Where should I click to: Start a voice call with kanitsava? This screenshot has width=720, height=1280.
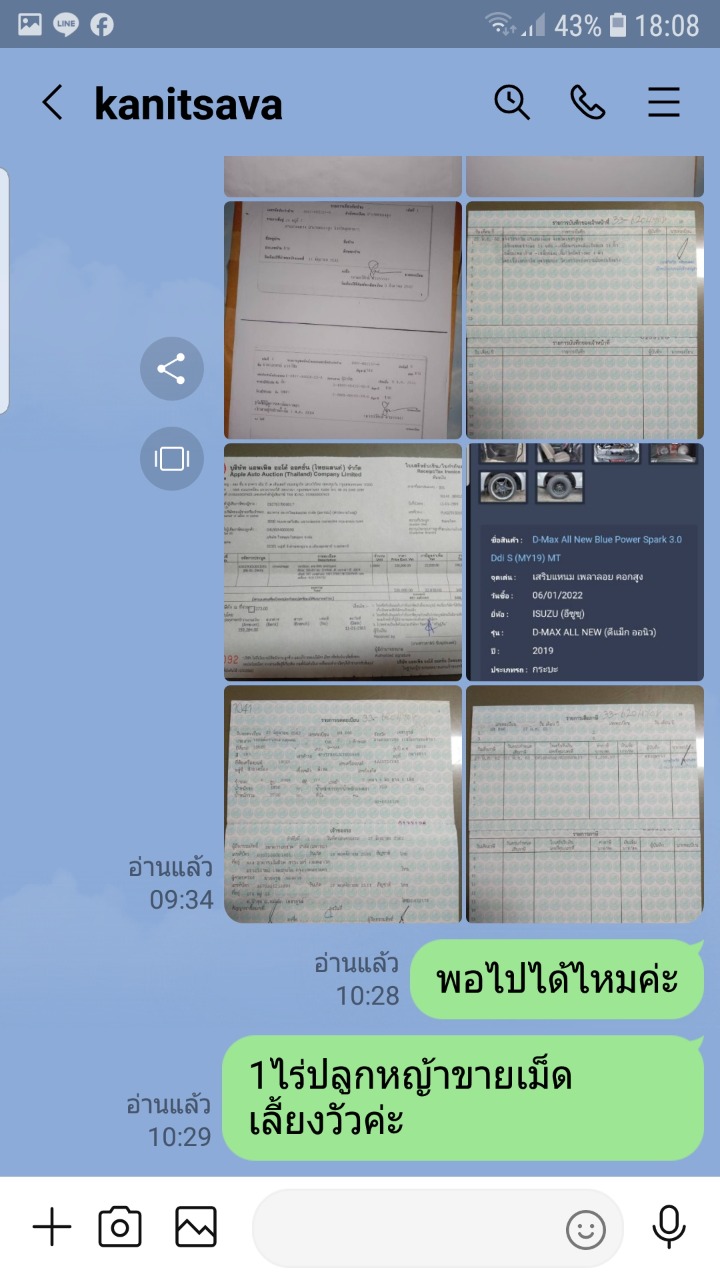tap(588, 102)
